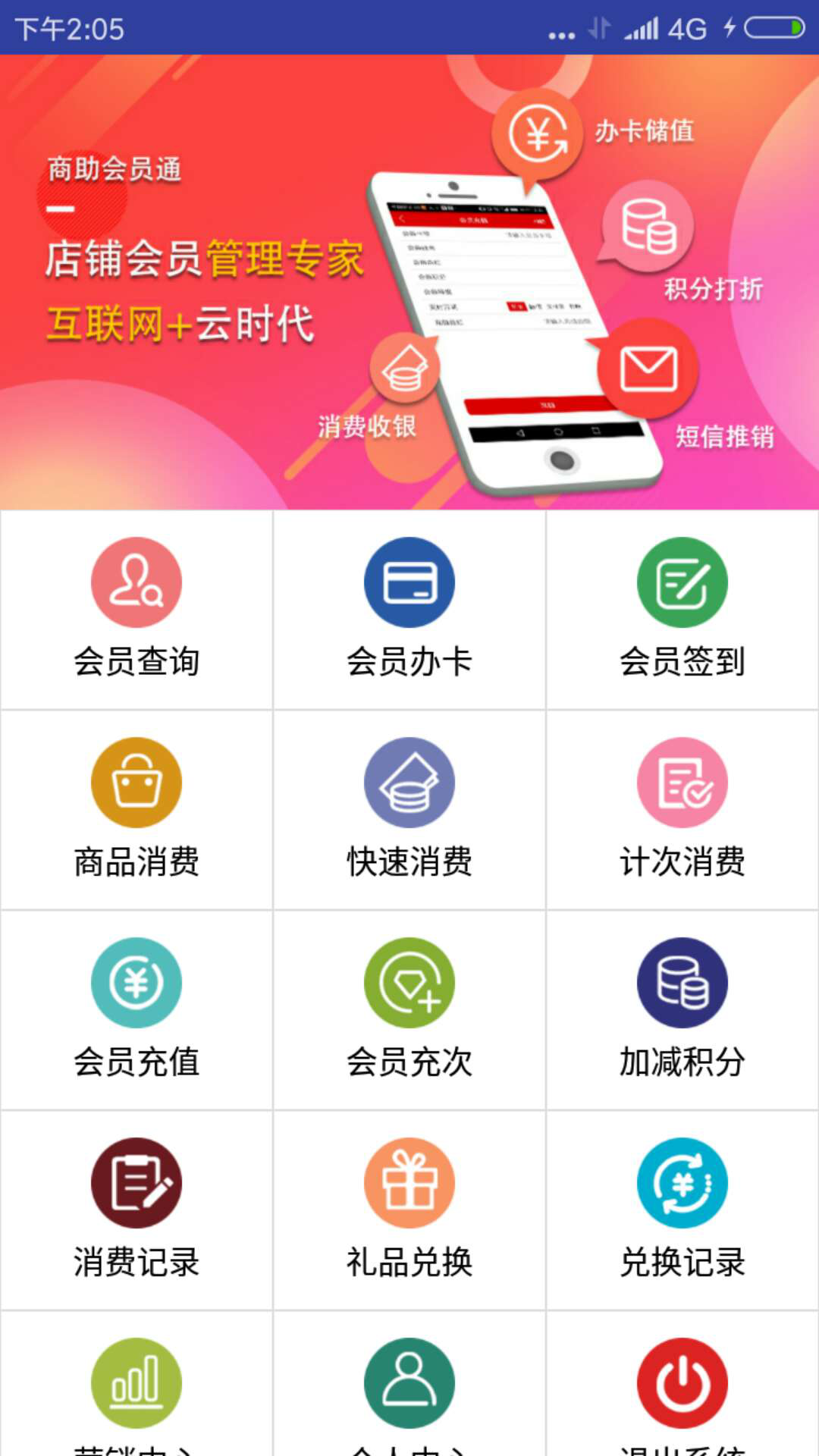Tap the red power icon to exit
Image resolution: width=819 pixels, height=1456 pixels.
(x=682, y=1384)
